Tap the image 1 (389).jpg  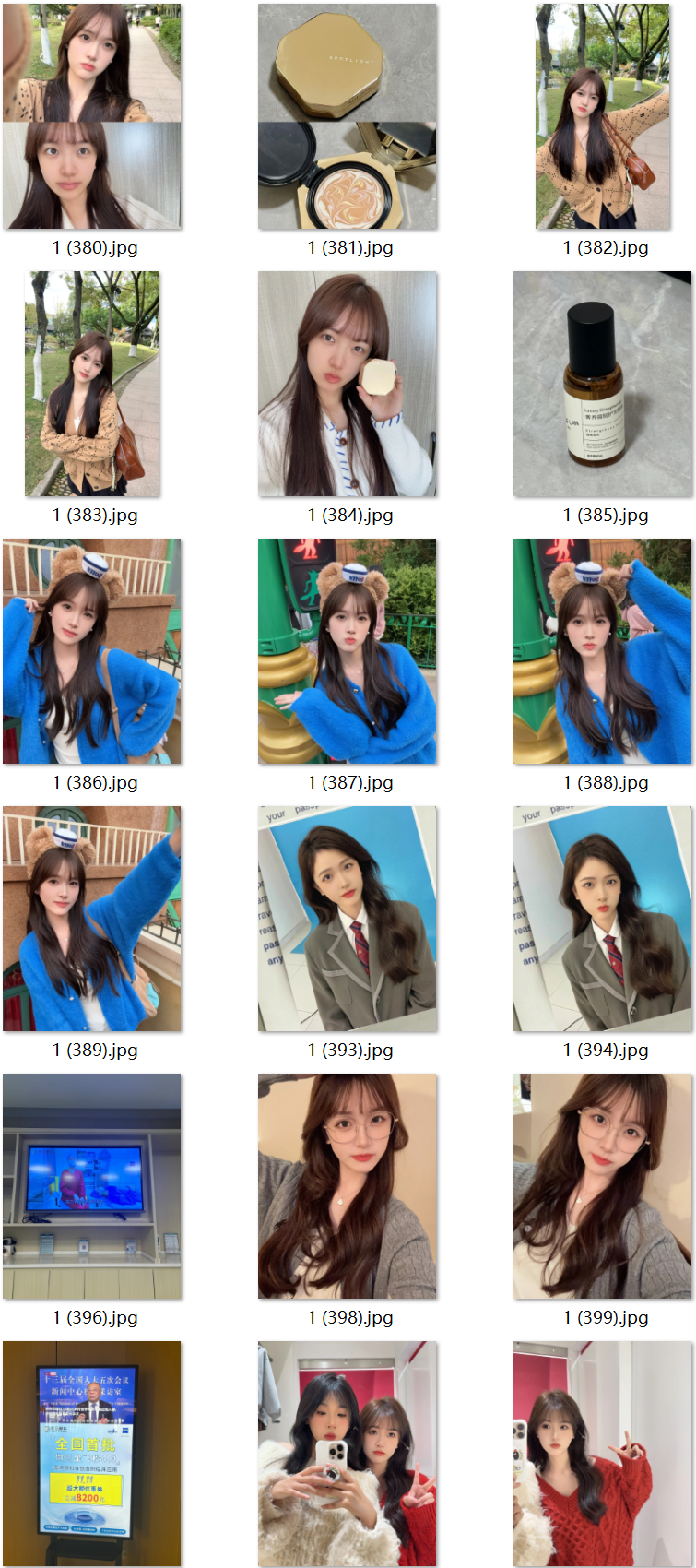coord(92,919)
